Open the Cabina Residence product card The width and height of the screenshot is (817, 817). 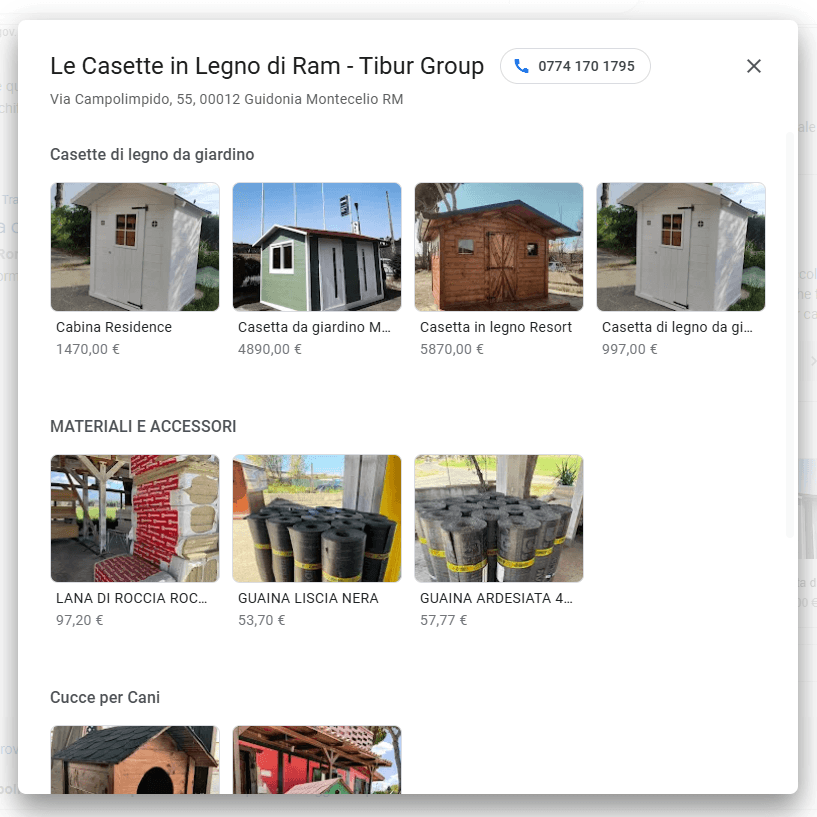pyautogui.click(x=135, y=270)
